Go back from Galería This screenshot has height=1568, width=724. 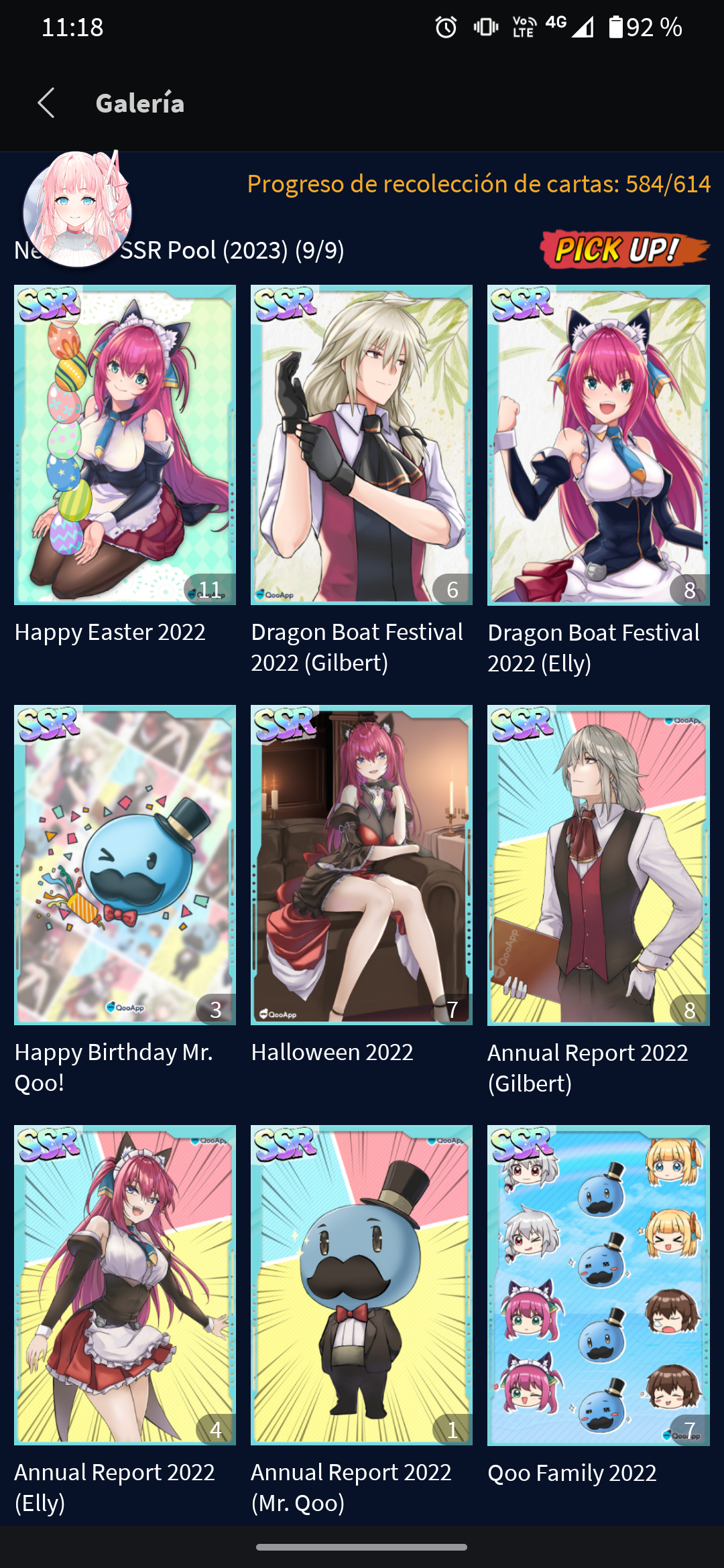point(46,103)
